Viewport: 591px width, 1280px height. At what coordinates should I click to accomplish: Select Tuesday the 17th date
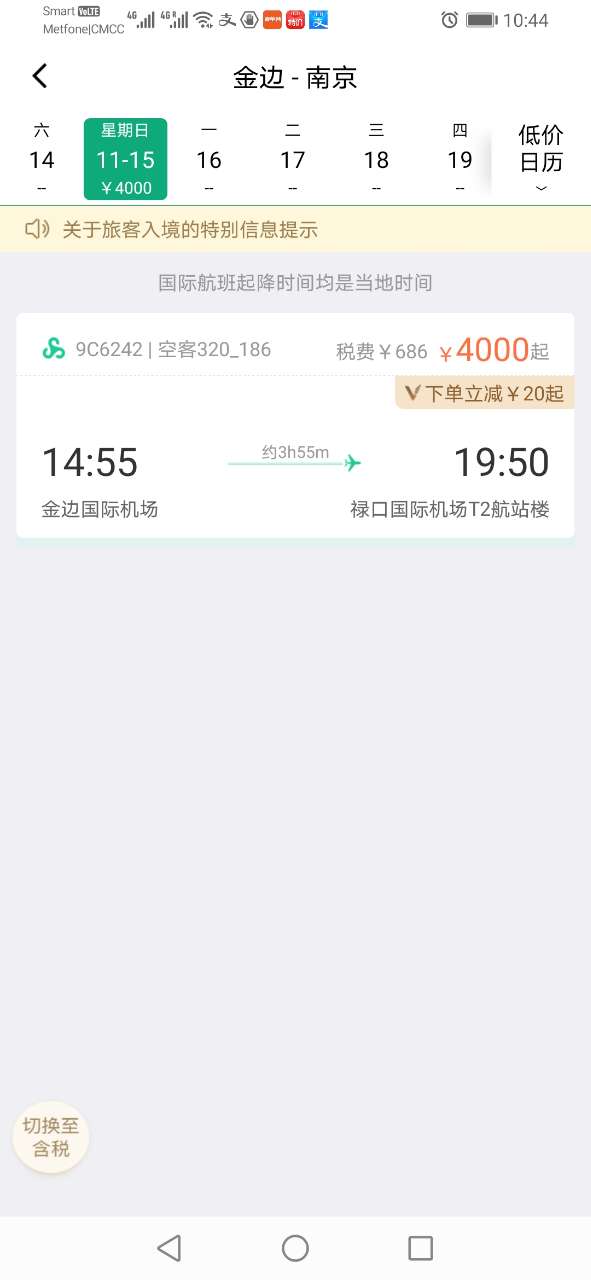[293, 159]
